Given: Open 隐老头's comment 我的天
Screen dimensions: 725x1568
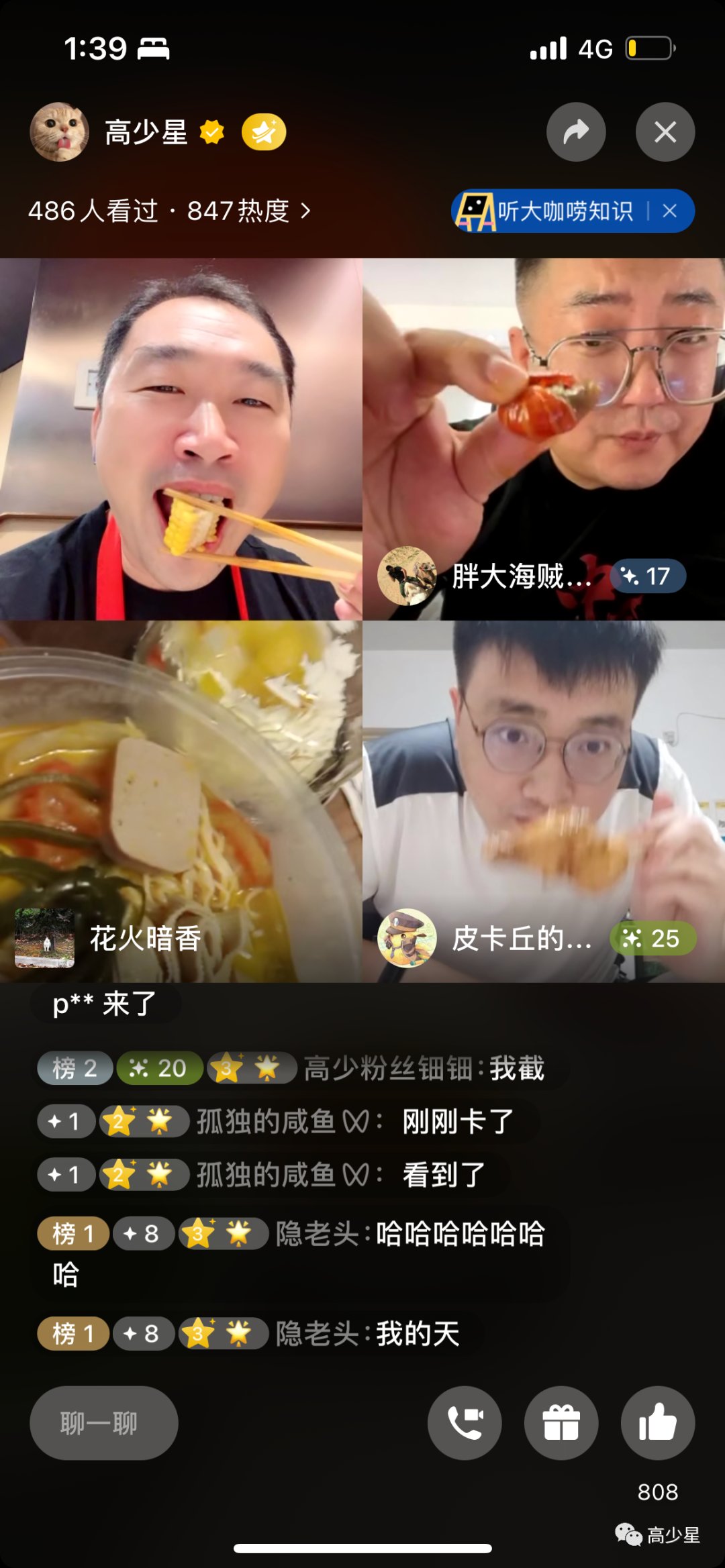Looking at the screenshot, I should [416, 1334].
